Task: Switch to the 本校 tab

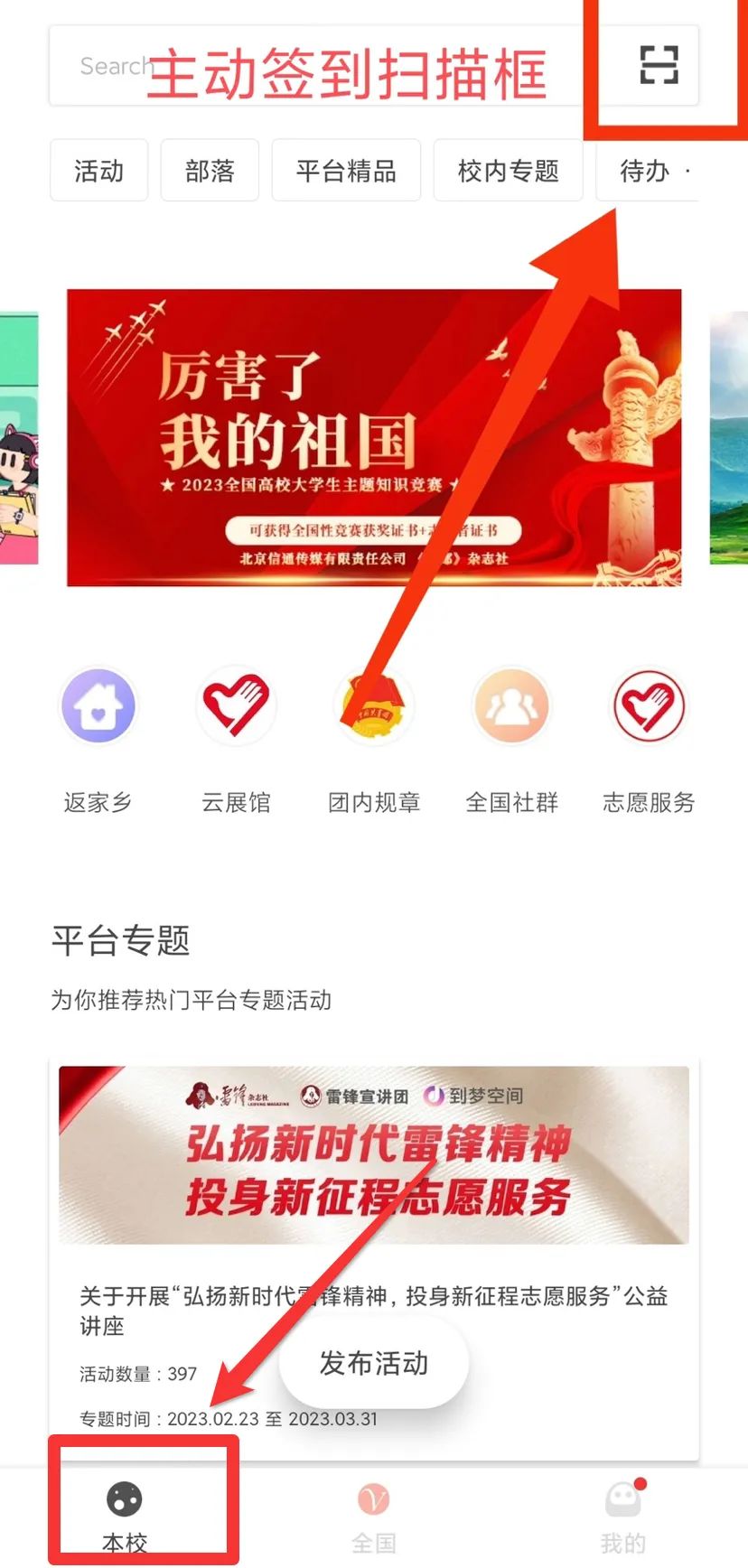Action: coord(125,1515)
